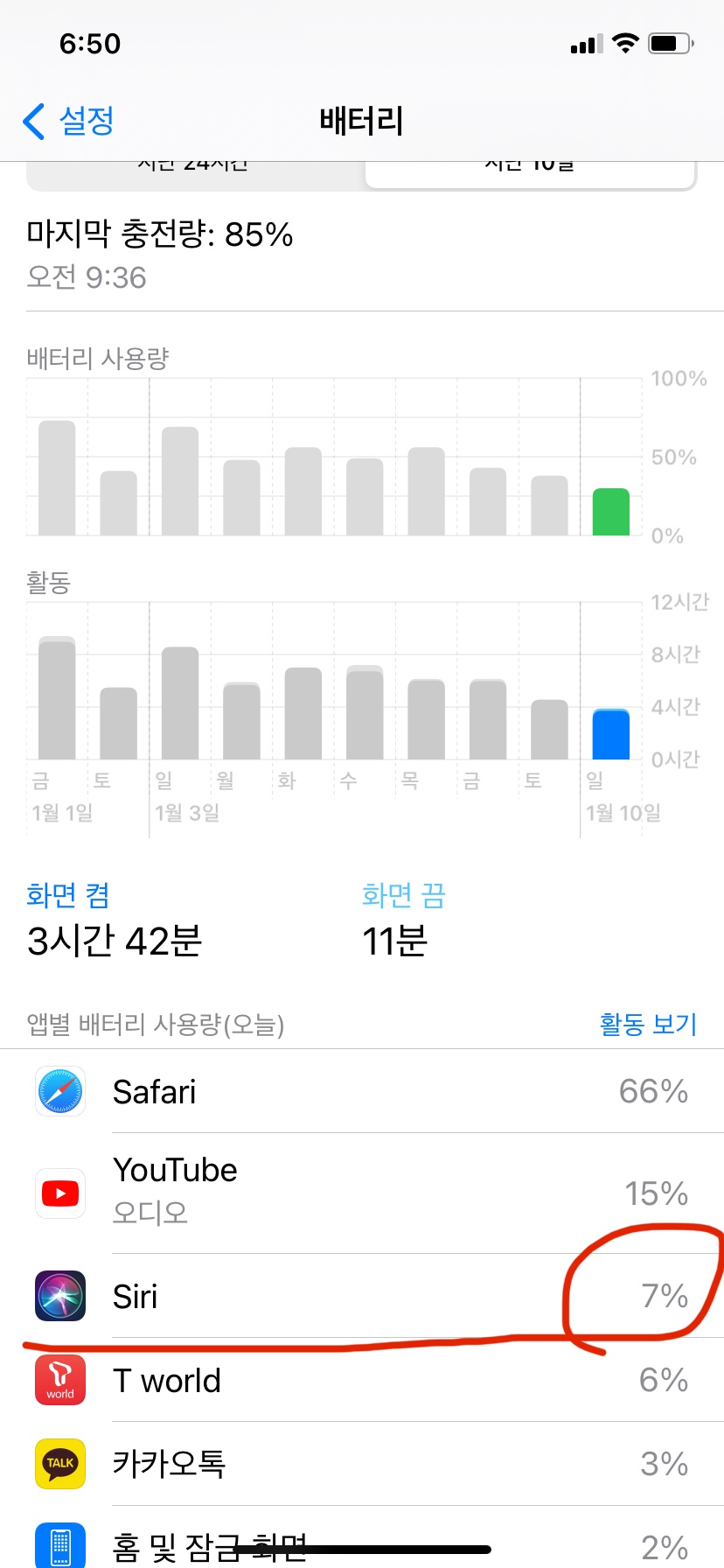Select the green 1월 10일 battery usage bar
The height and width of the screenshot is (1568, 724).
(611, 513)
